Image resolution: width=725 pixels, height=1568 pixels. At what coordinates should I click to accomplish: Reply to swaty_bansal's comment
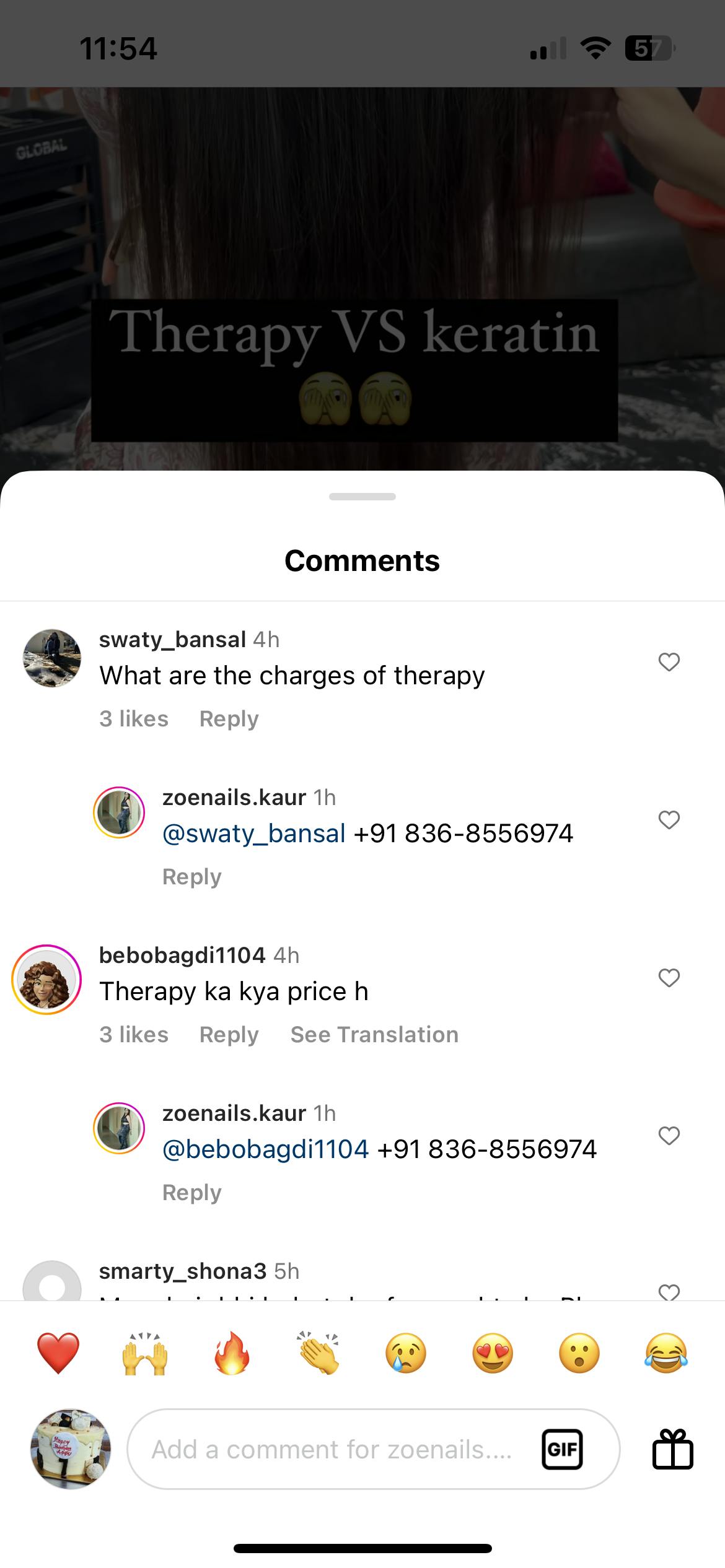click(229, 719)
